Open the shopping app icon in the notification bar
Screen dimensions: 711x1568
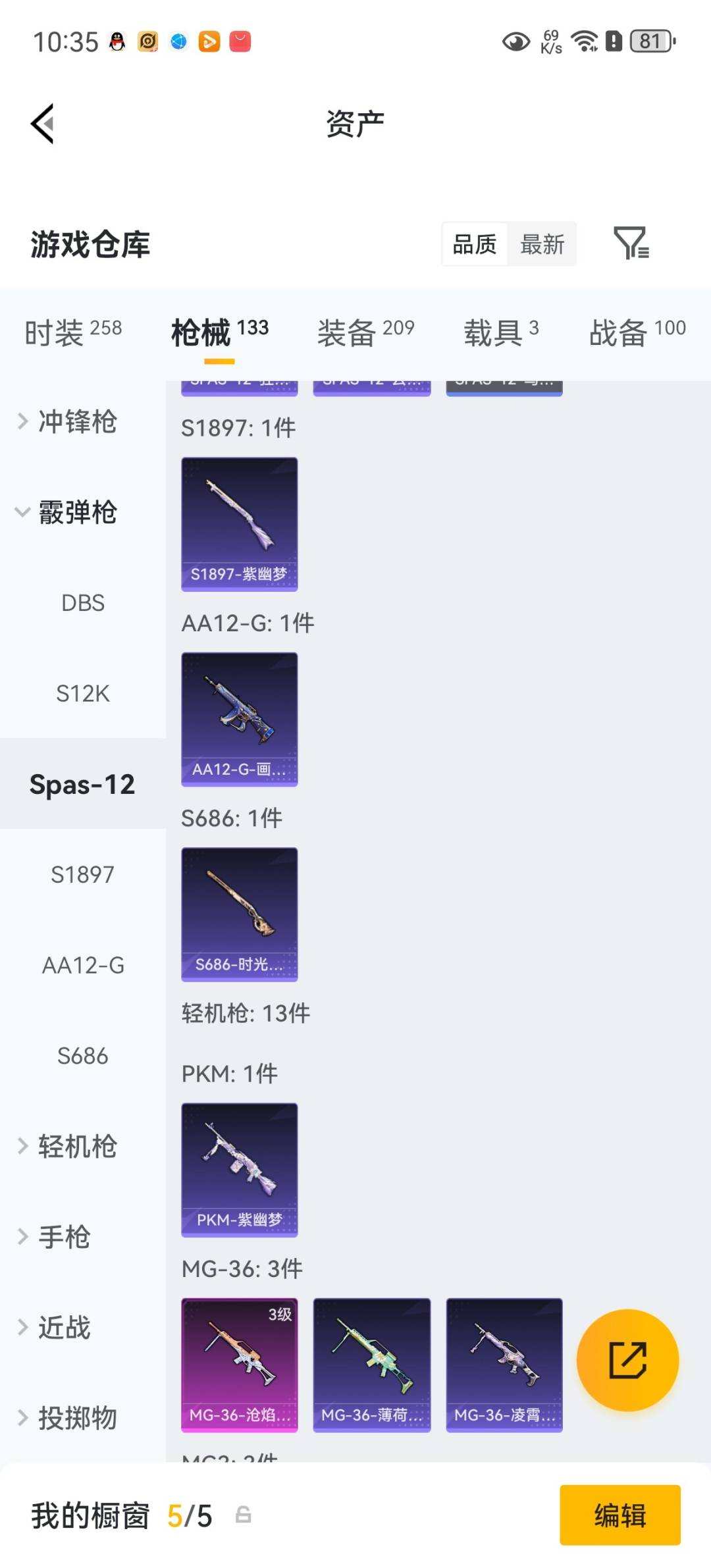click(x=240, y=42)
